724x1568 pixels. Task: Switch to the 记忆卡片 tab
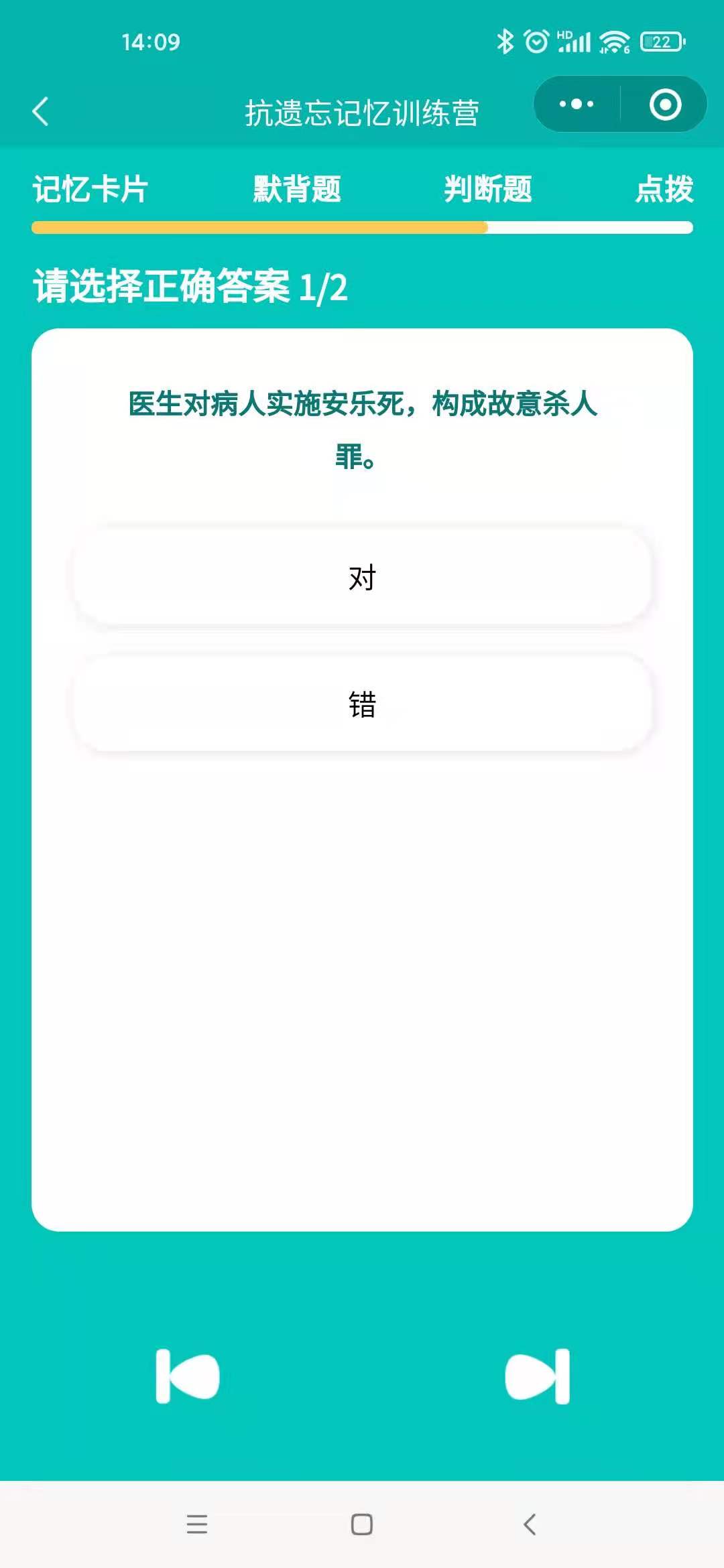[x=90, y=189]
